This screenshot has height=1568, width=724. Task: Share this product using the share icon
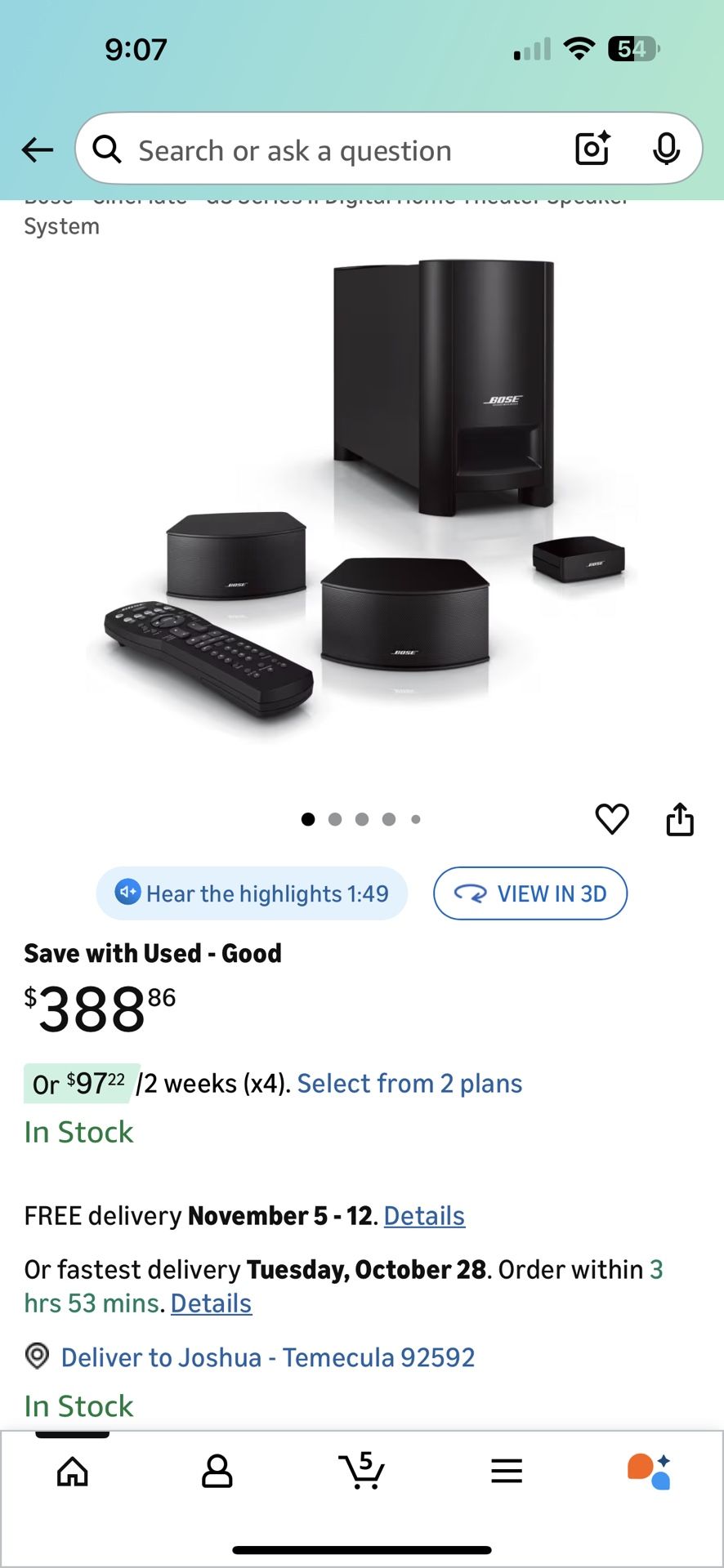coord(681,819)
